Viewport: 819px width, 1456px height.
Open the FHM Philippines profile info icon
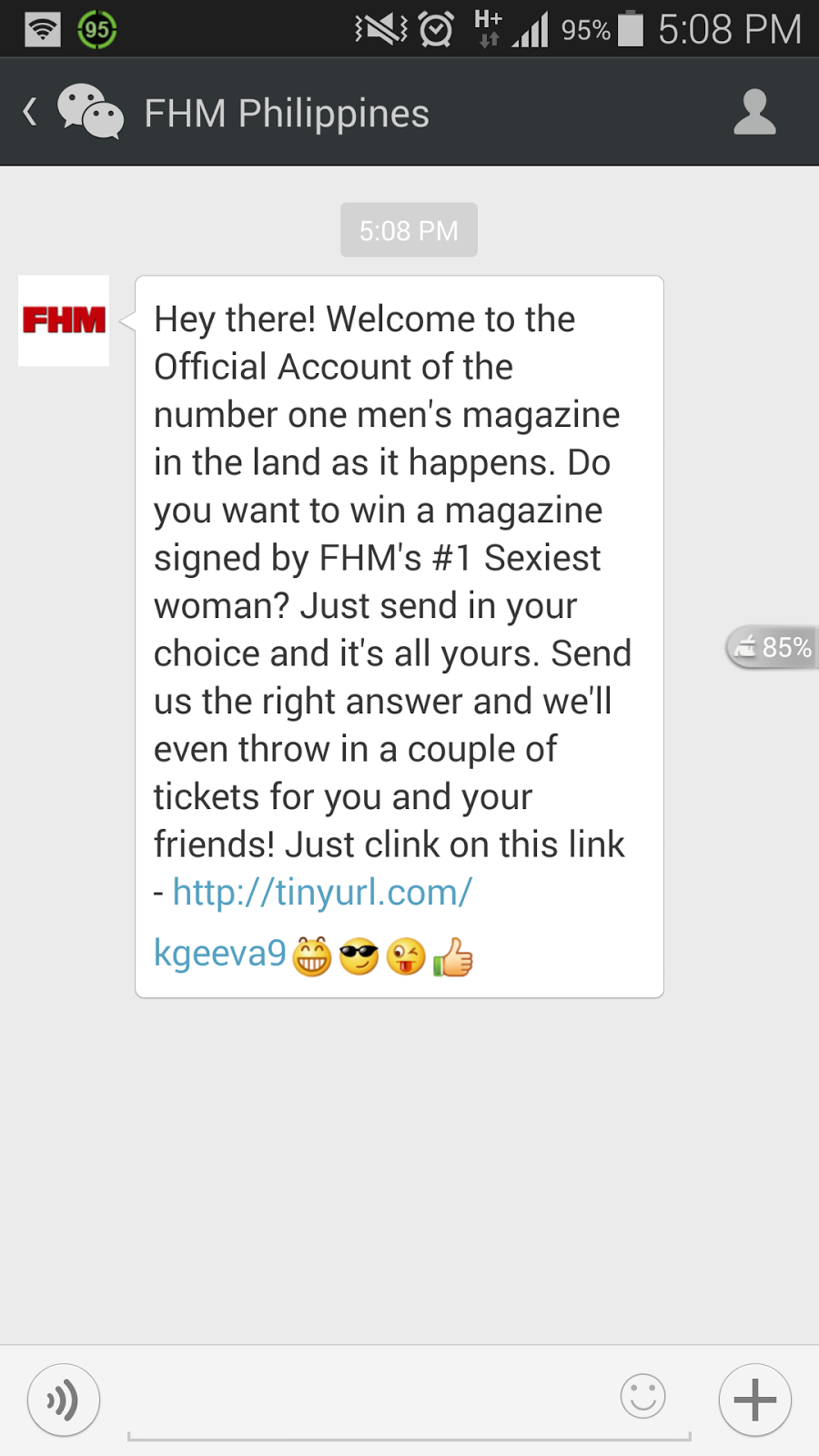(754, 113)
